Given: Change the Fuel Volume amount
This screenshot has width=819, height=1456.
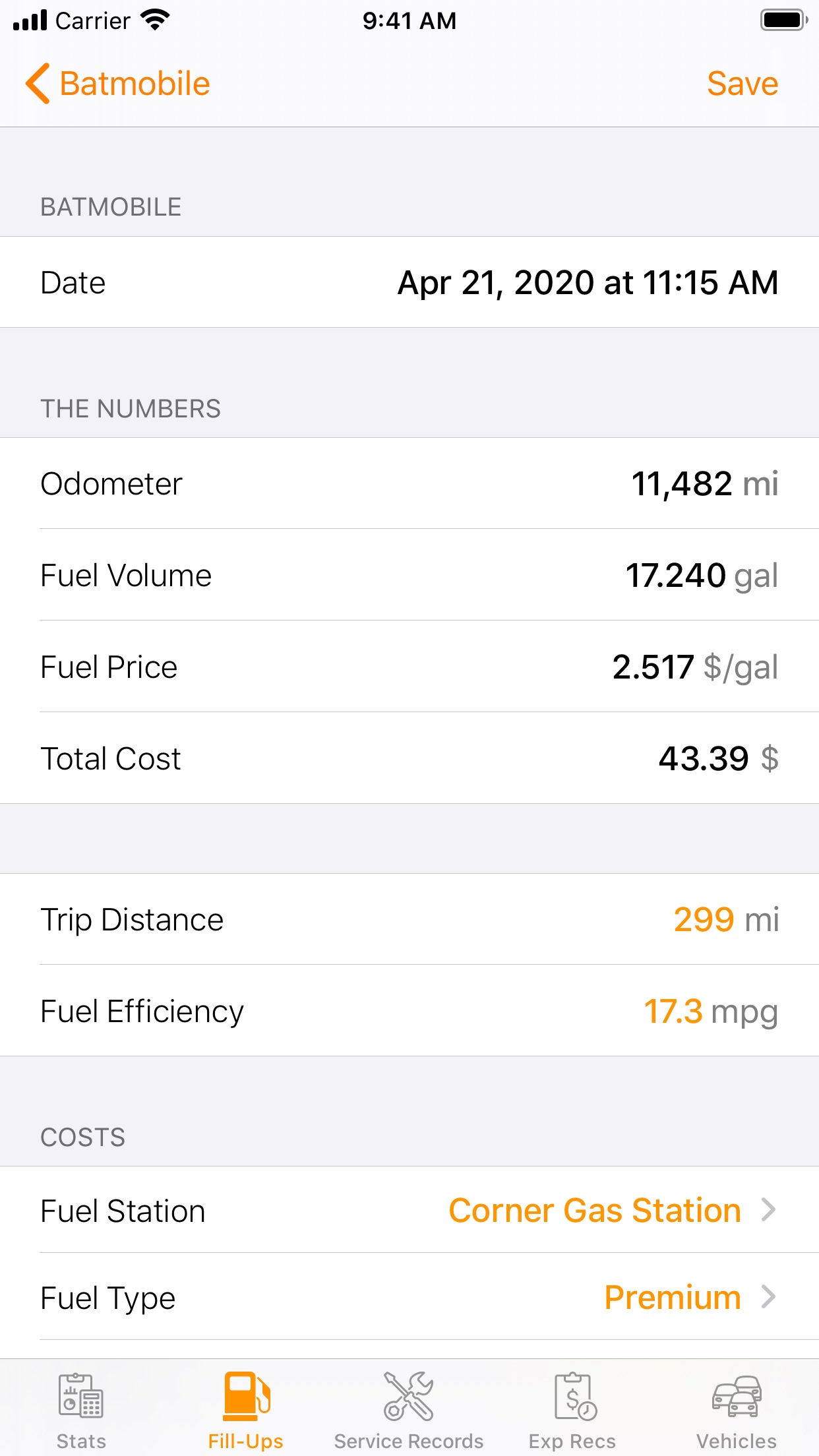Looking at the screenshot, I should point(675,576).
